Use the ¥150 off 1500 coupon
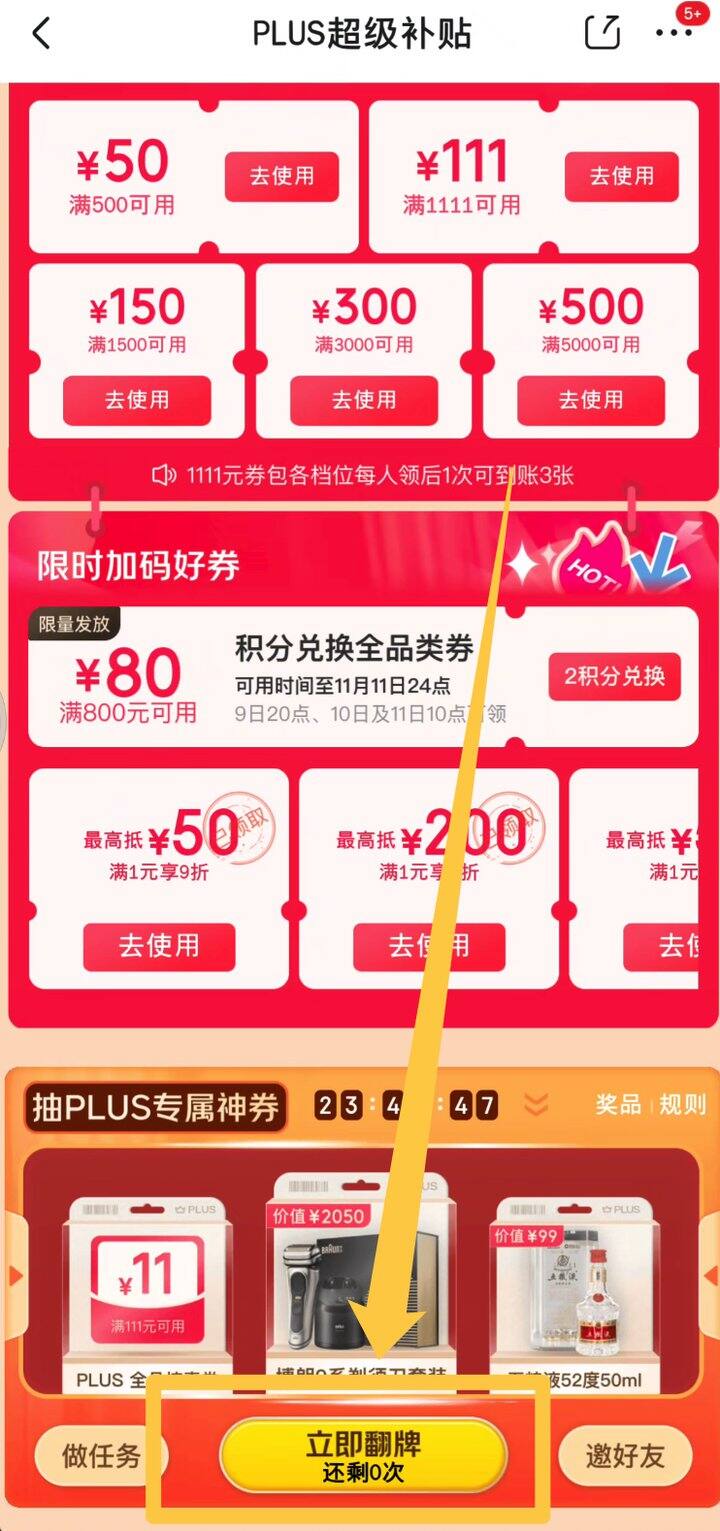The image size is (720, 1531). click(x=137, y=400)
